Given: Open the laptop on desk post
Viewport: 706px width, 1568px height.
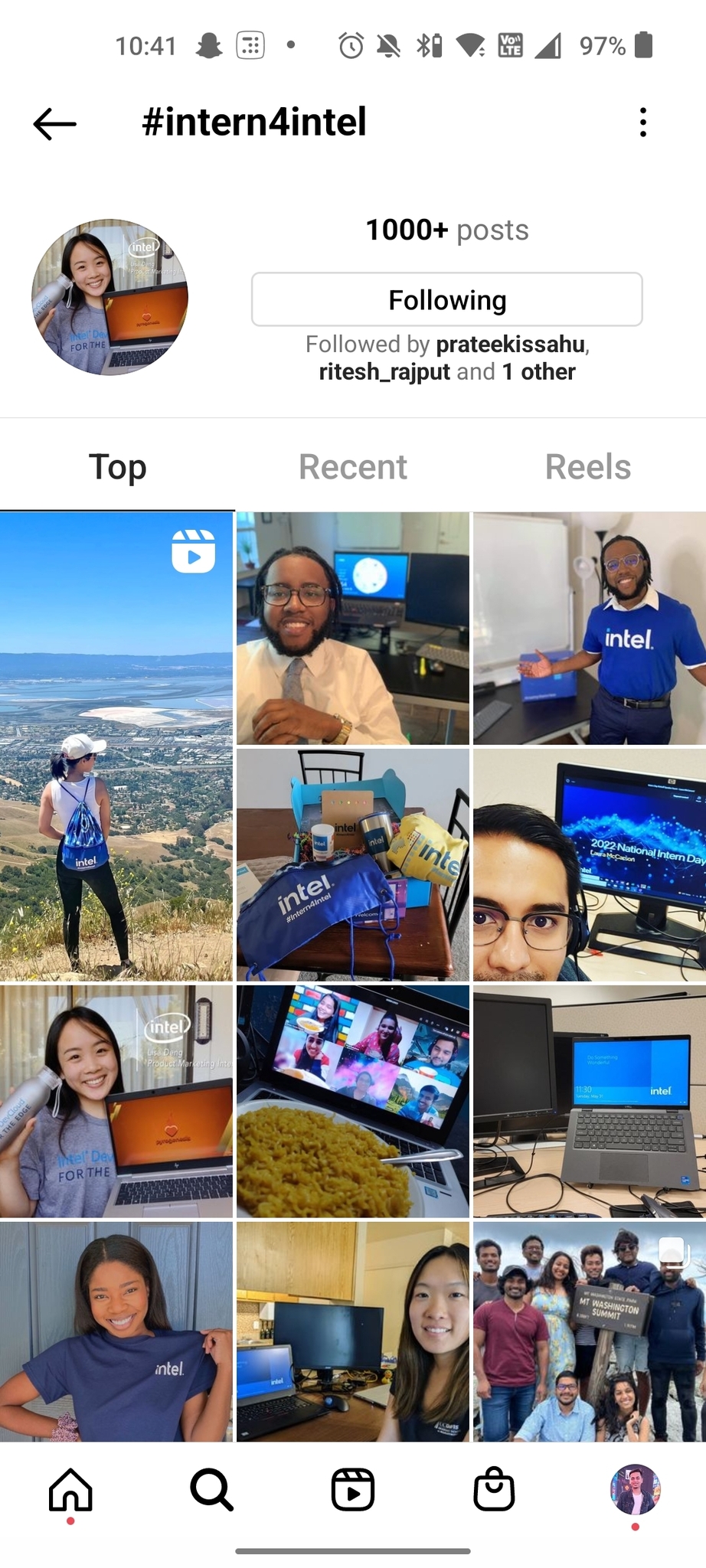Looking at the screenshot, I should 589,1101.
